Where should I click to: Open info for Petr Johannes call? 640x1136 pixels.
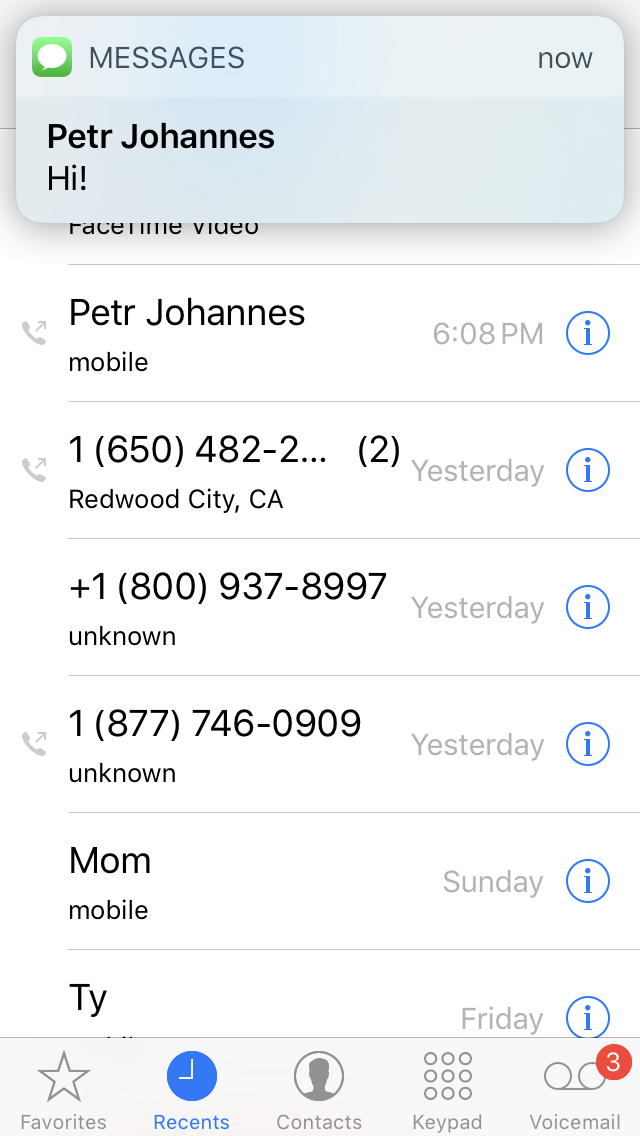[588, 333]
